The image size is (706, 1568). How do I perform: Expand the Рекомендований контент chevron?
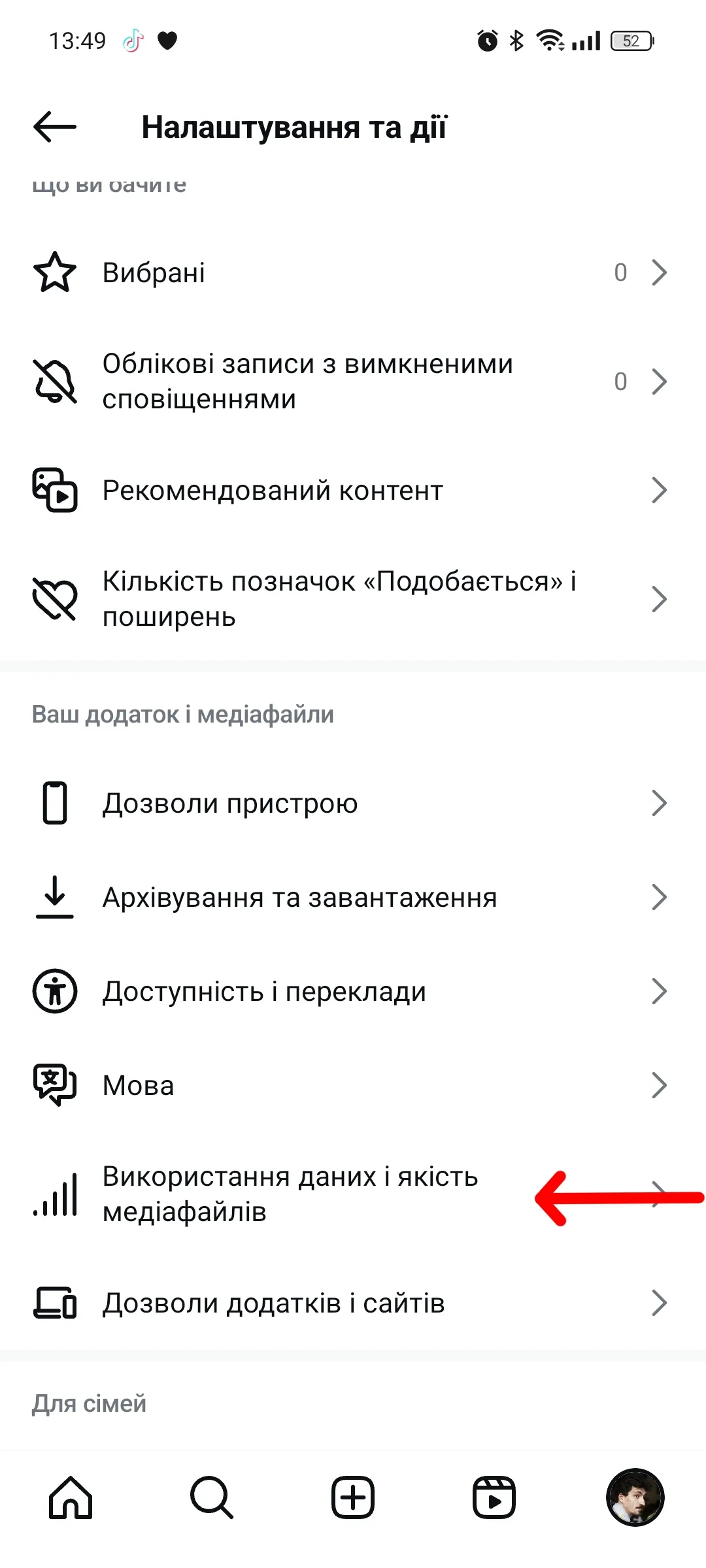pyautogui.click(x=660, y=489)
